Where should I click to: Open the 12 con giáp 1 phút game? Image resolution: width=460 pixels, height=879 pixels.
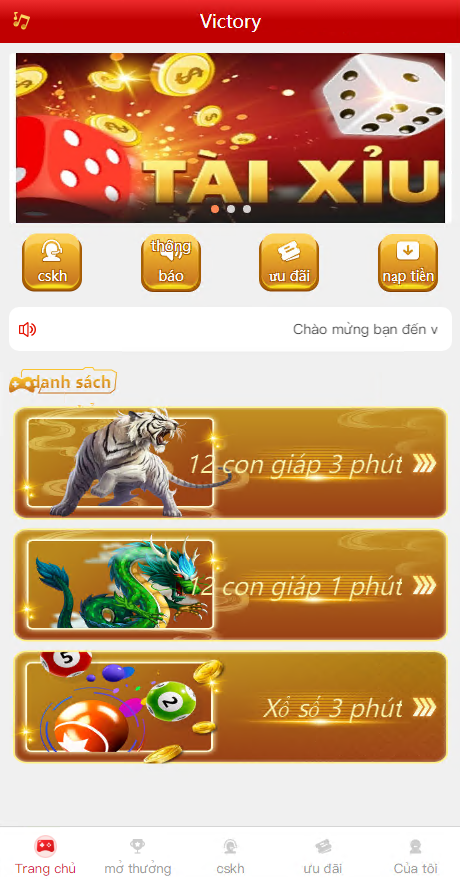tap(230, 585)
